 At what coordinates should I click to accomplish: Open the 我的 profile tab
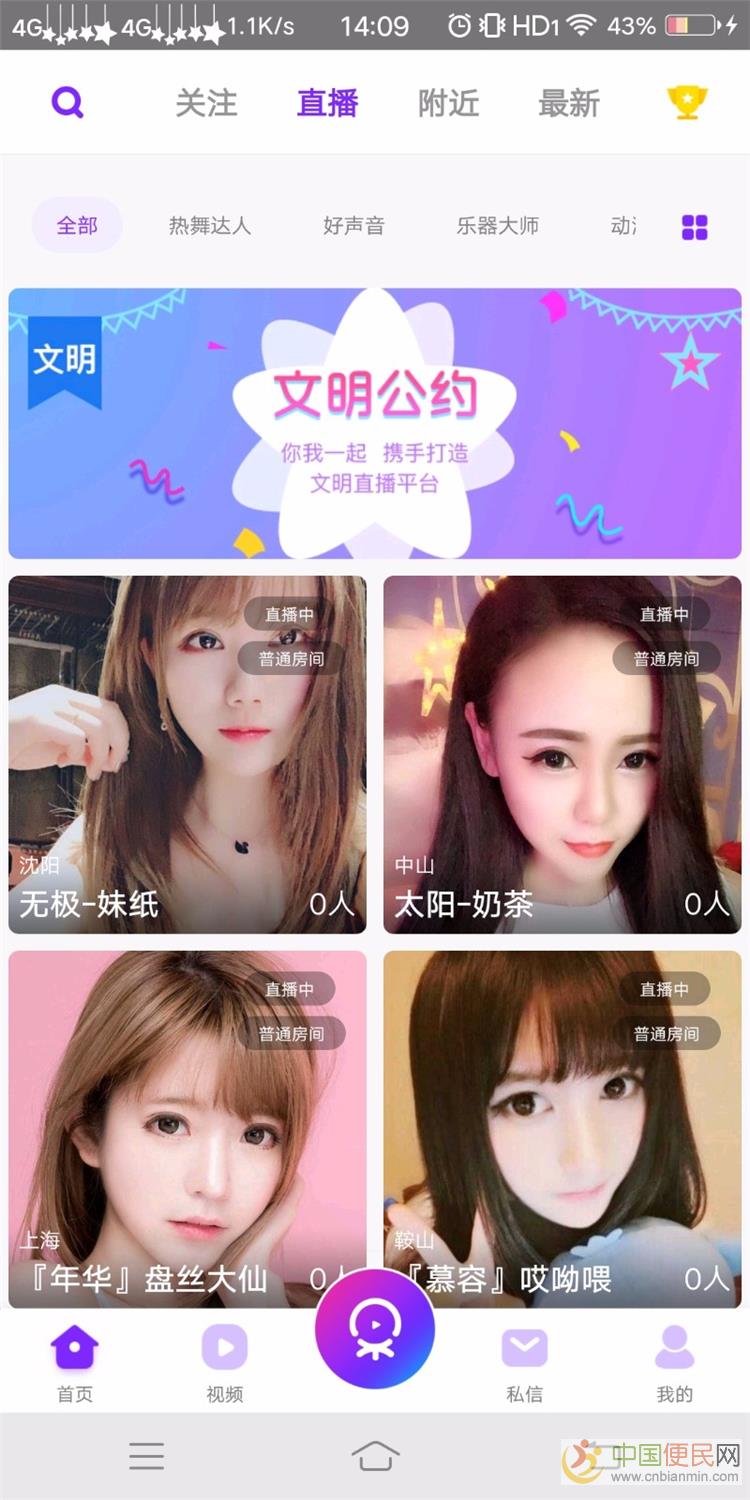(x=674, y=1362)
